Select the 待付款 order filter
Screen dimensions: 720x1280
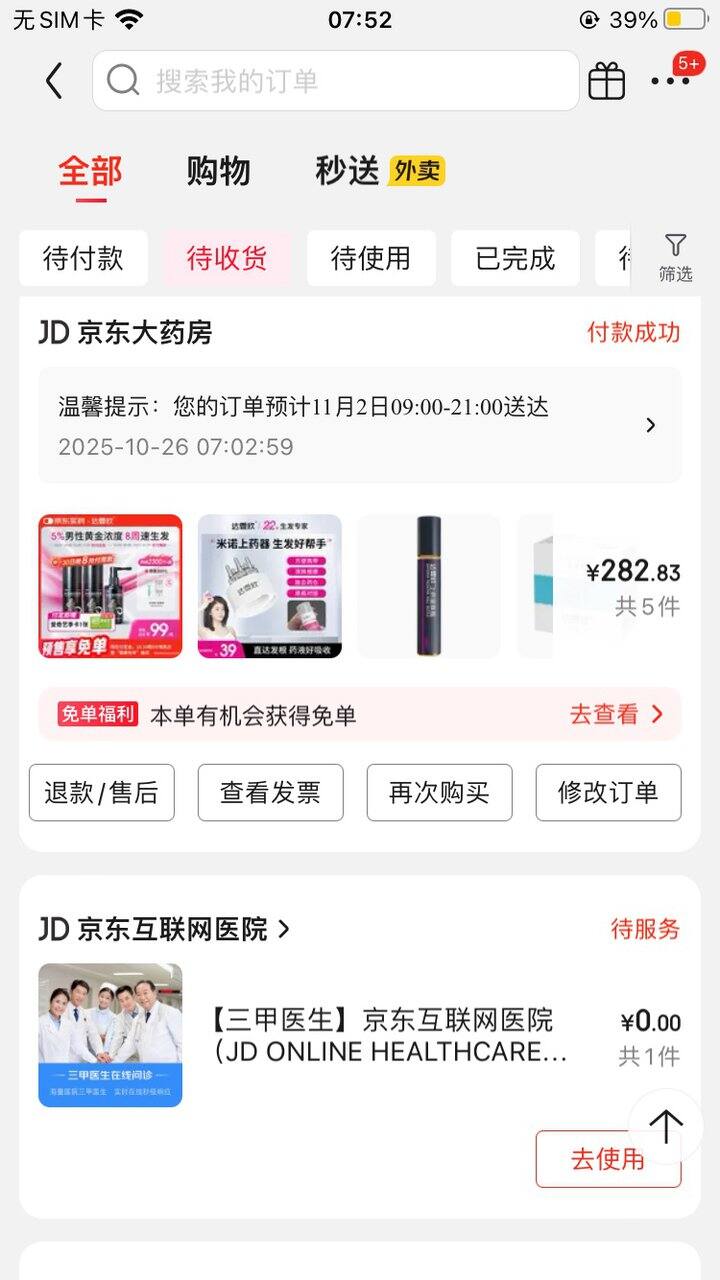tap(83, 258)
